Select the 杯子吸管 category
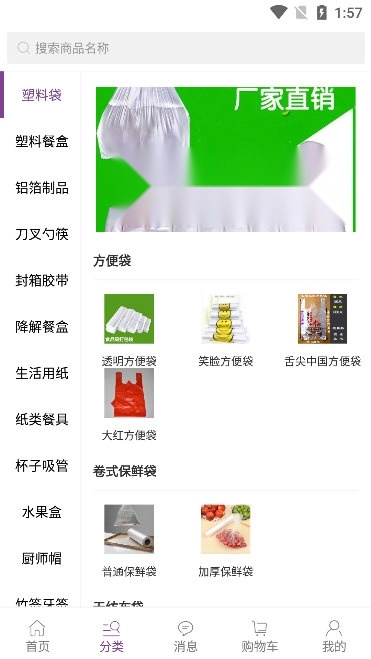 tap(42, 465)
